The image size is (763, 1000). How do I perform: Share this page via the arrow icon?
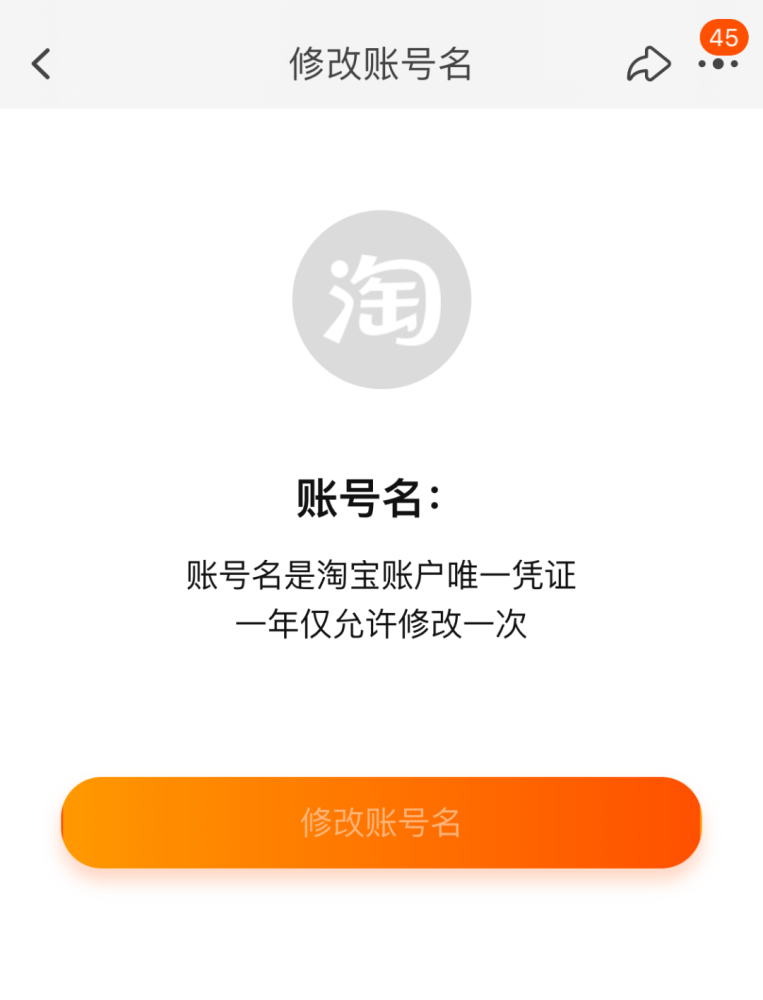point(648,65)
